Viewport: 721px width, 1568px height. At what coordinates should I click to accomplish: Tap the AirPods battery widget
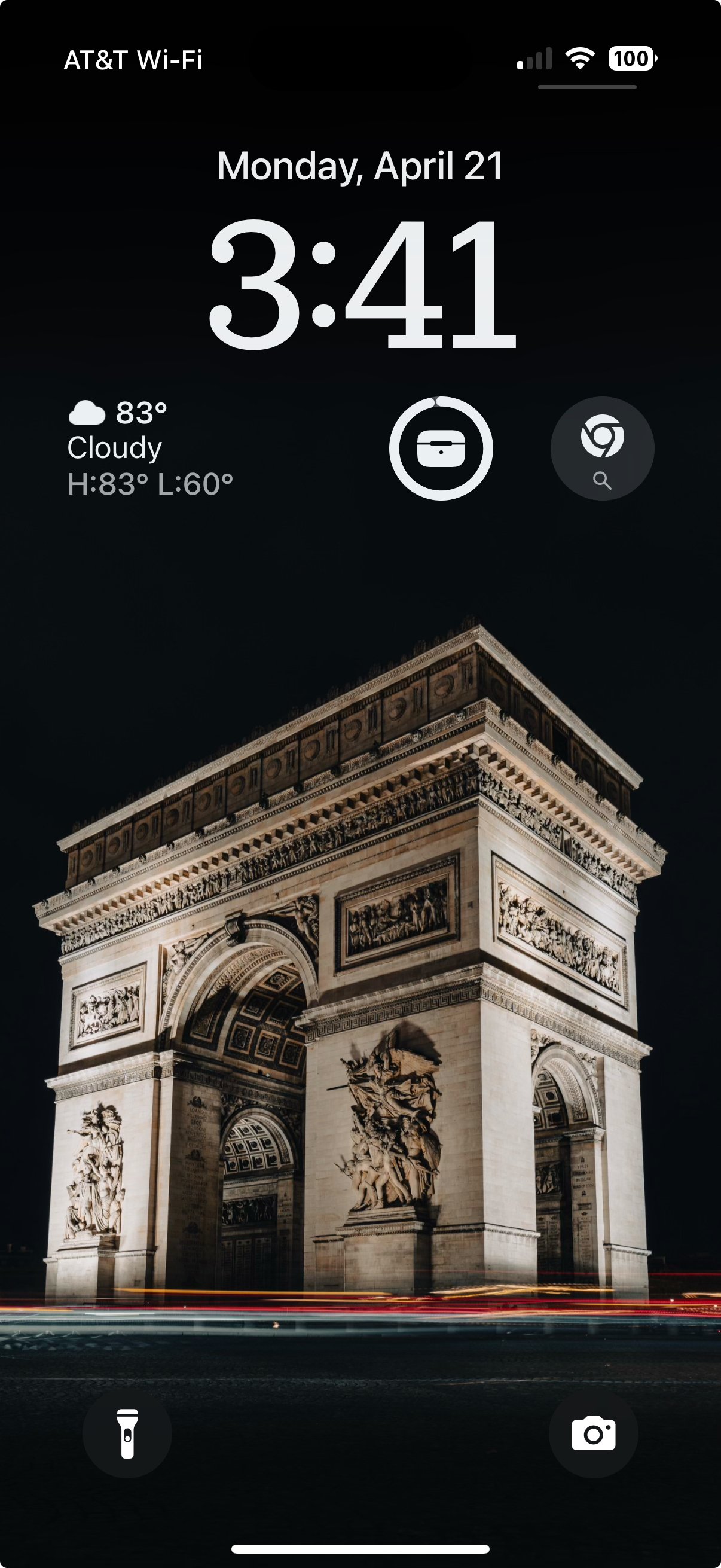coord(441,449)
